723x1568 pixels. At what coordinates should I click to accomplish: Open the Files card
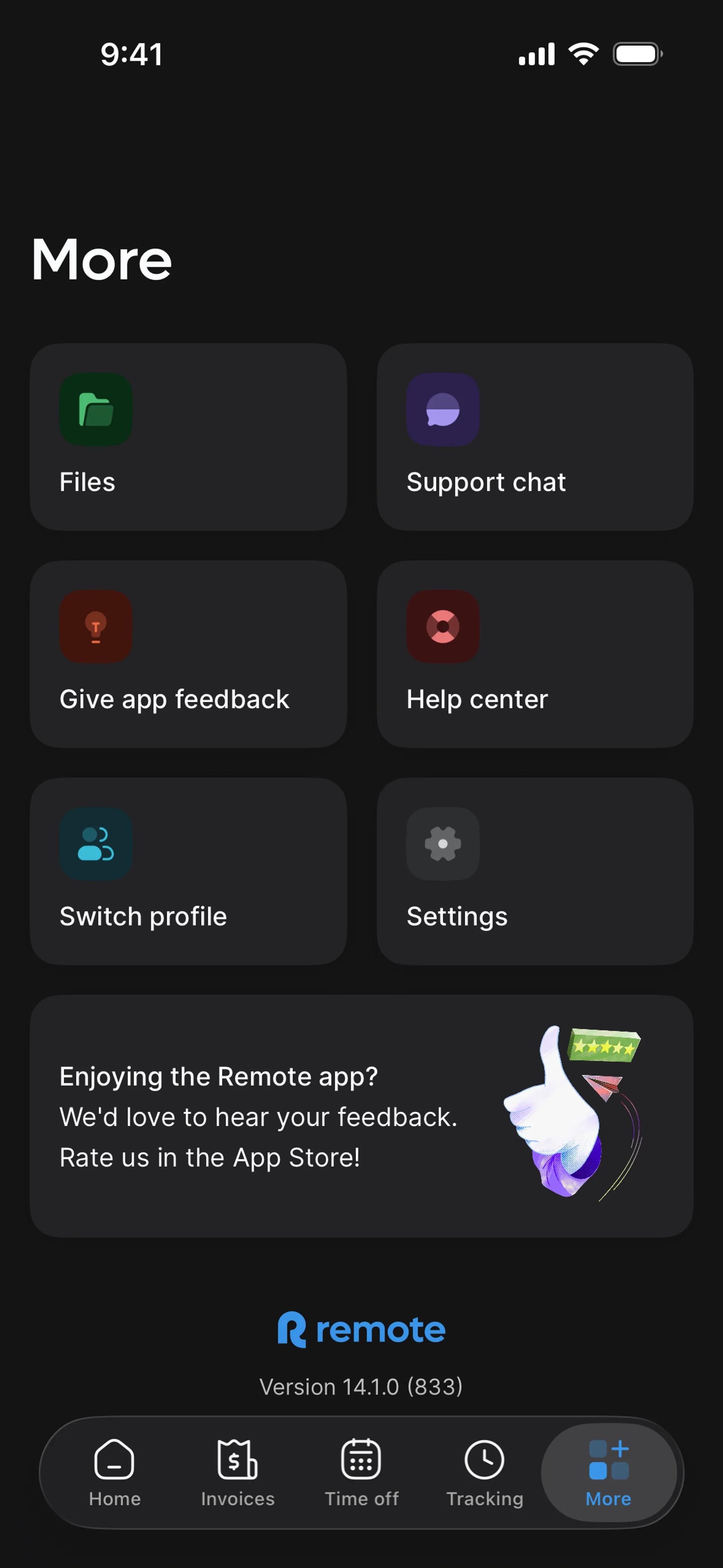click(188, 436)
